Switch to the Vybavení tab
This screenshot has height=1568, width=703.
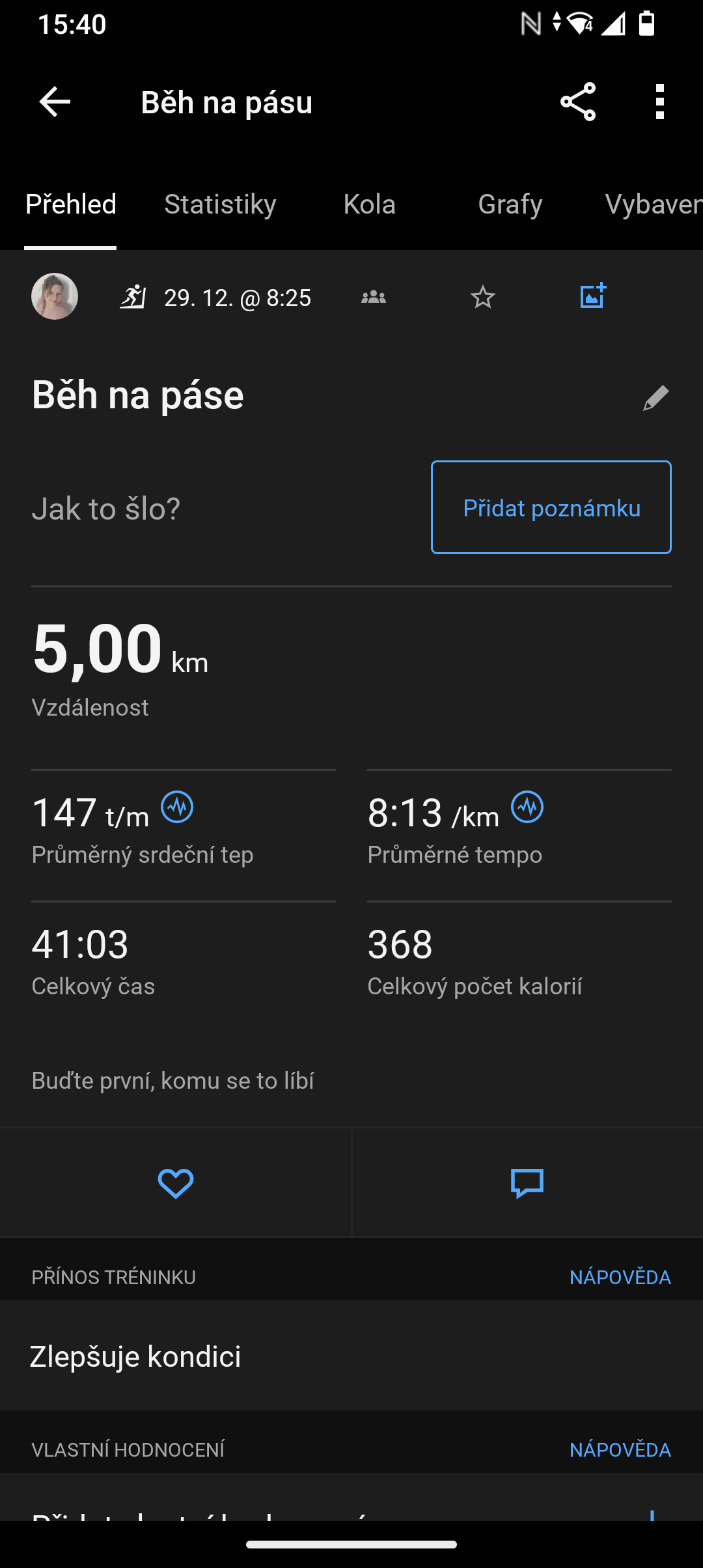click(x=653, y=204)
